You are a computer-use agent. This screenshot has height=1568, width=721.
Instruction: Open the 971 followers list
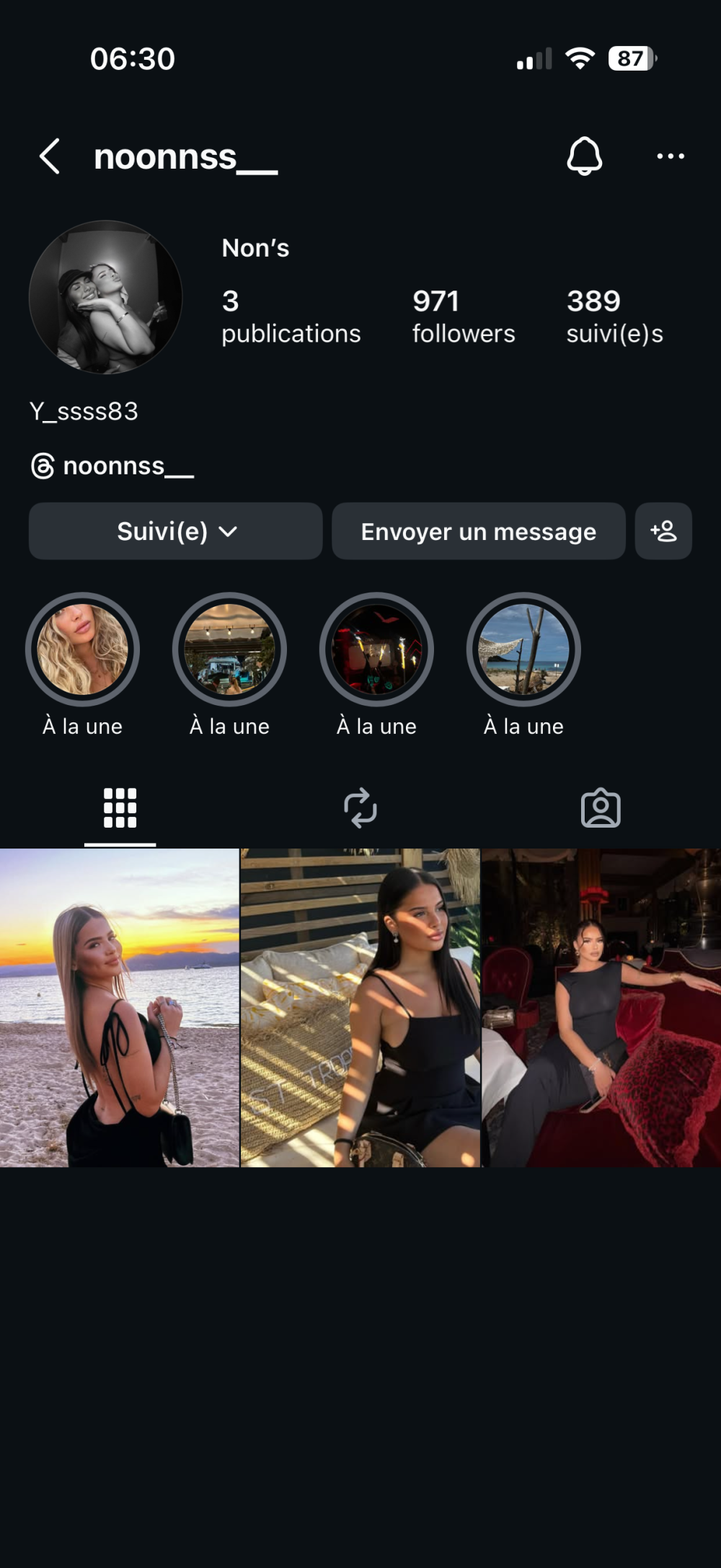[464, 316]
